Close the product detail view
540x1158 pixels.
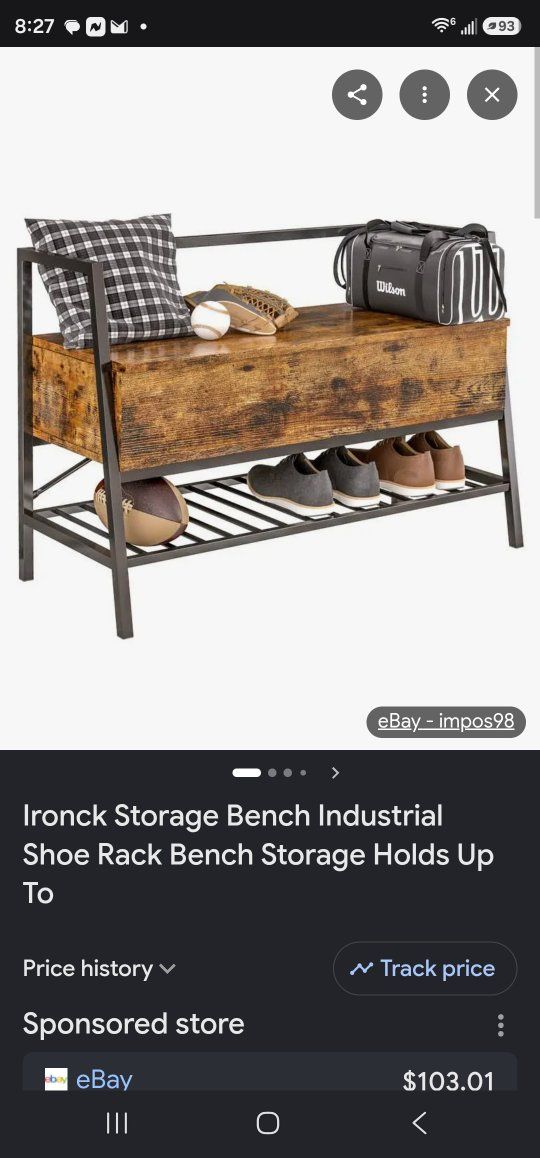pyautogui.click(x=492, y=95)
